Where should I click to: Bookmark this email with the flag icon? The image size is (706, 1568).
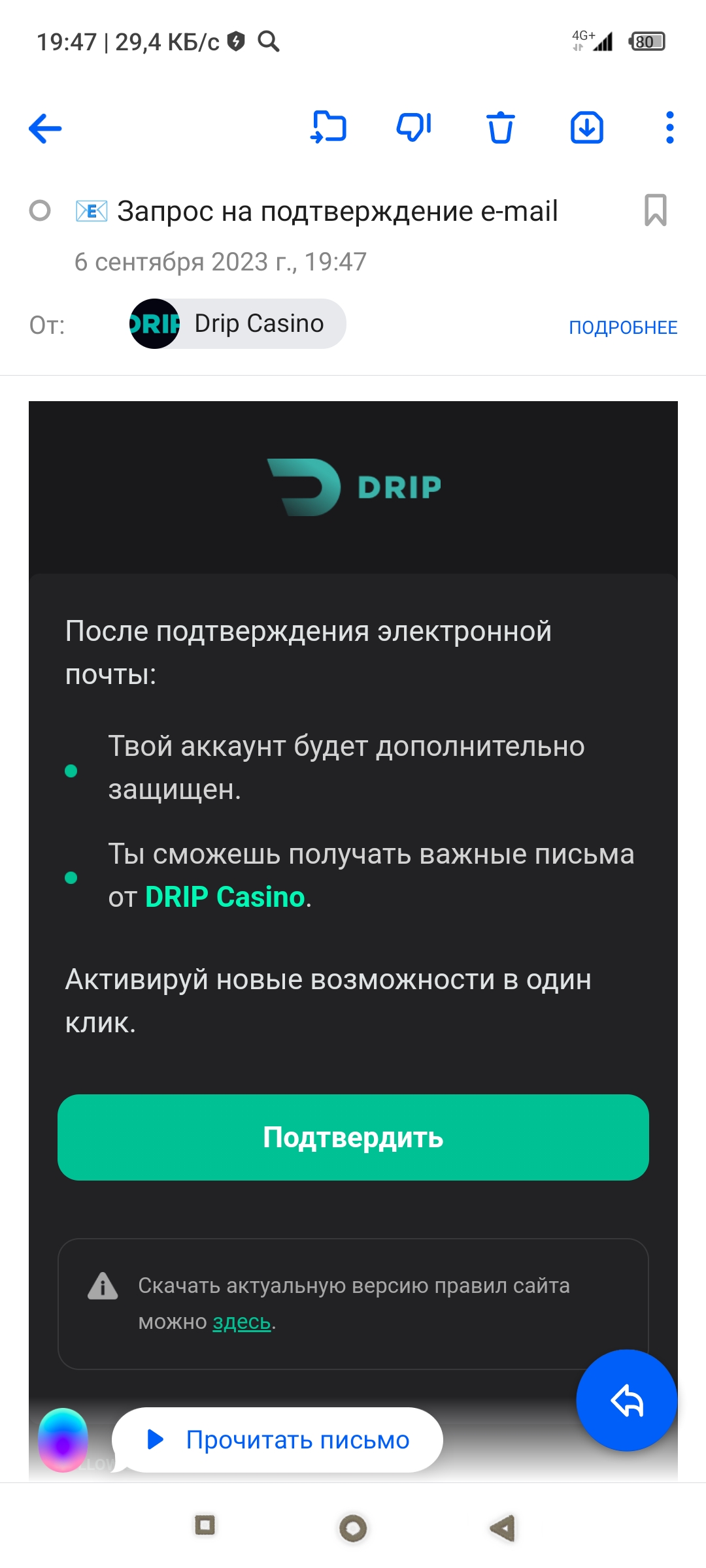[x=656, y=210]
